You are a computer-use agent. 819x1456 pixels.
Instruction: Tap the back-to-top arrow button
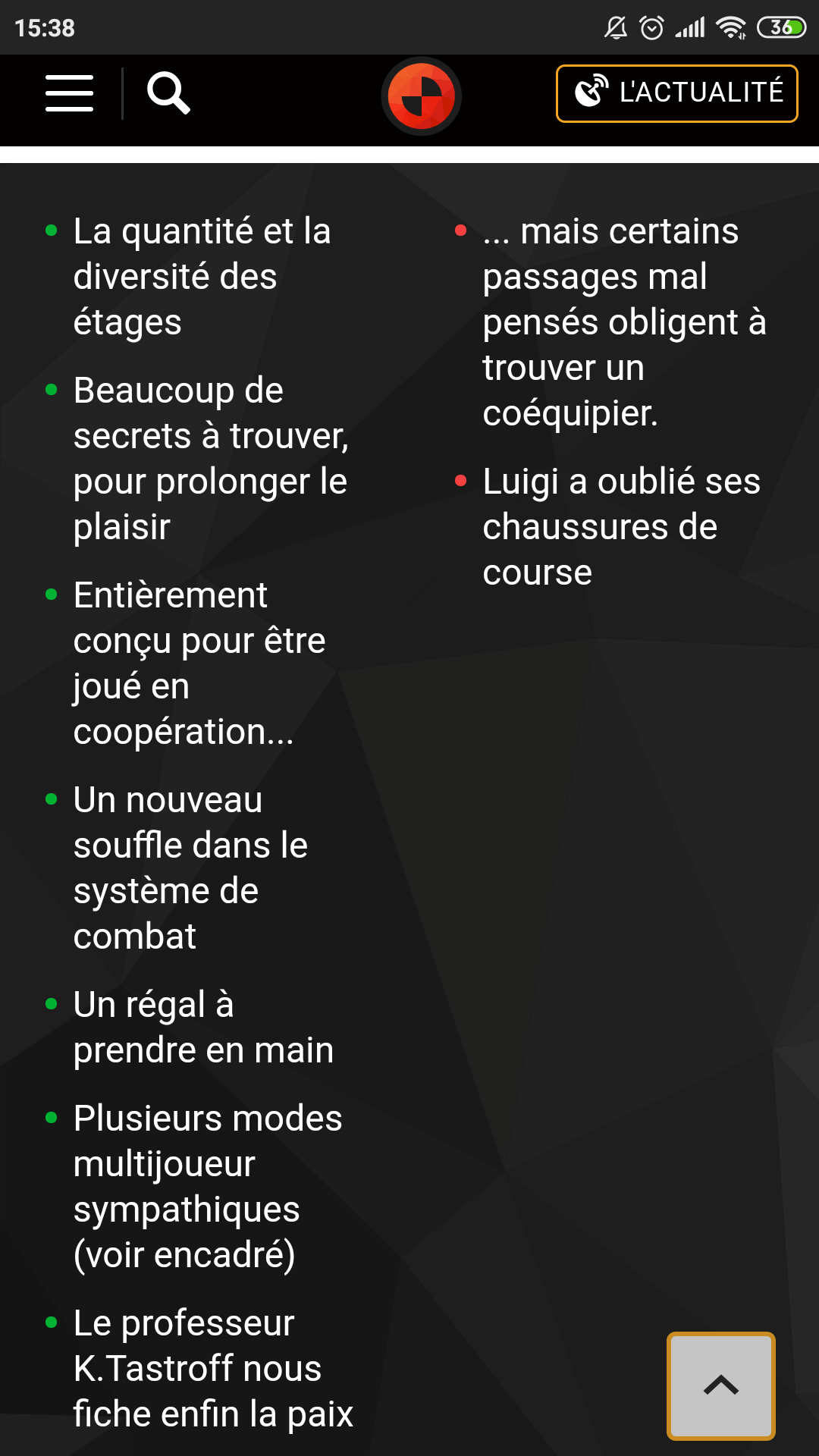pyautogui.click(x=721, y=1385)
